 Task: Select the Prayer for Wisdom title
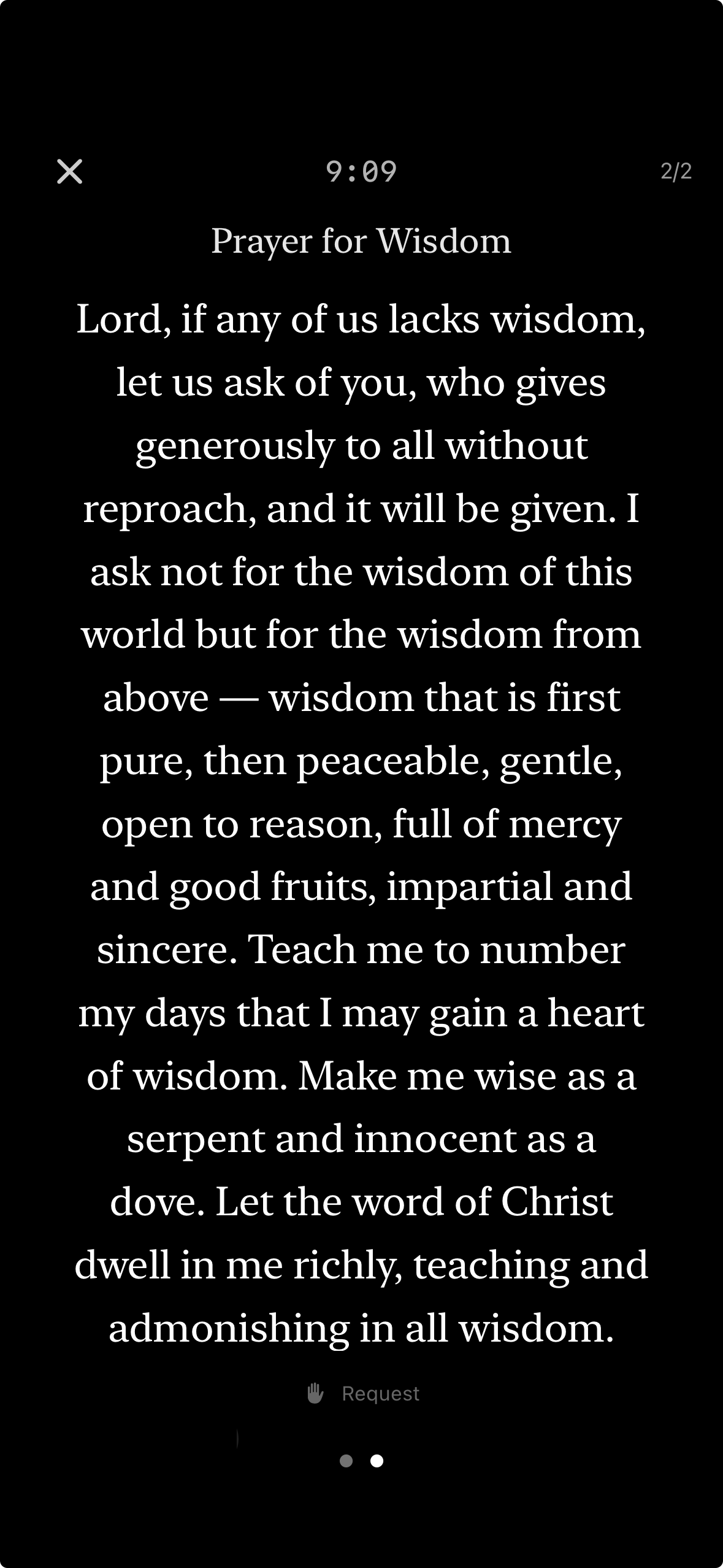pyautogui.click(x=361, y=241)
